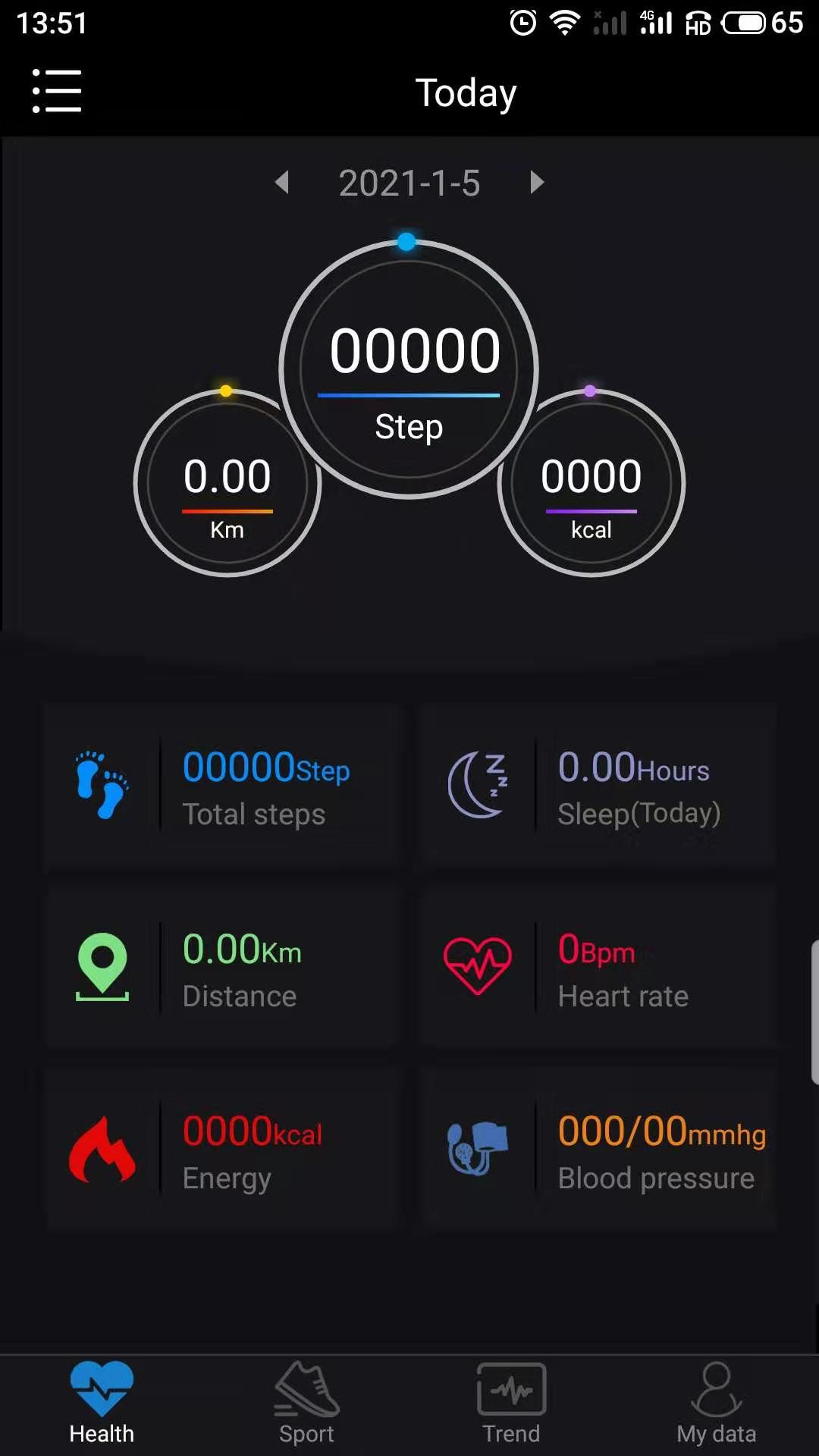819x1456 pixels.
Task: Select the Health tab
Action: (x=102, y=1403)
